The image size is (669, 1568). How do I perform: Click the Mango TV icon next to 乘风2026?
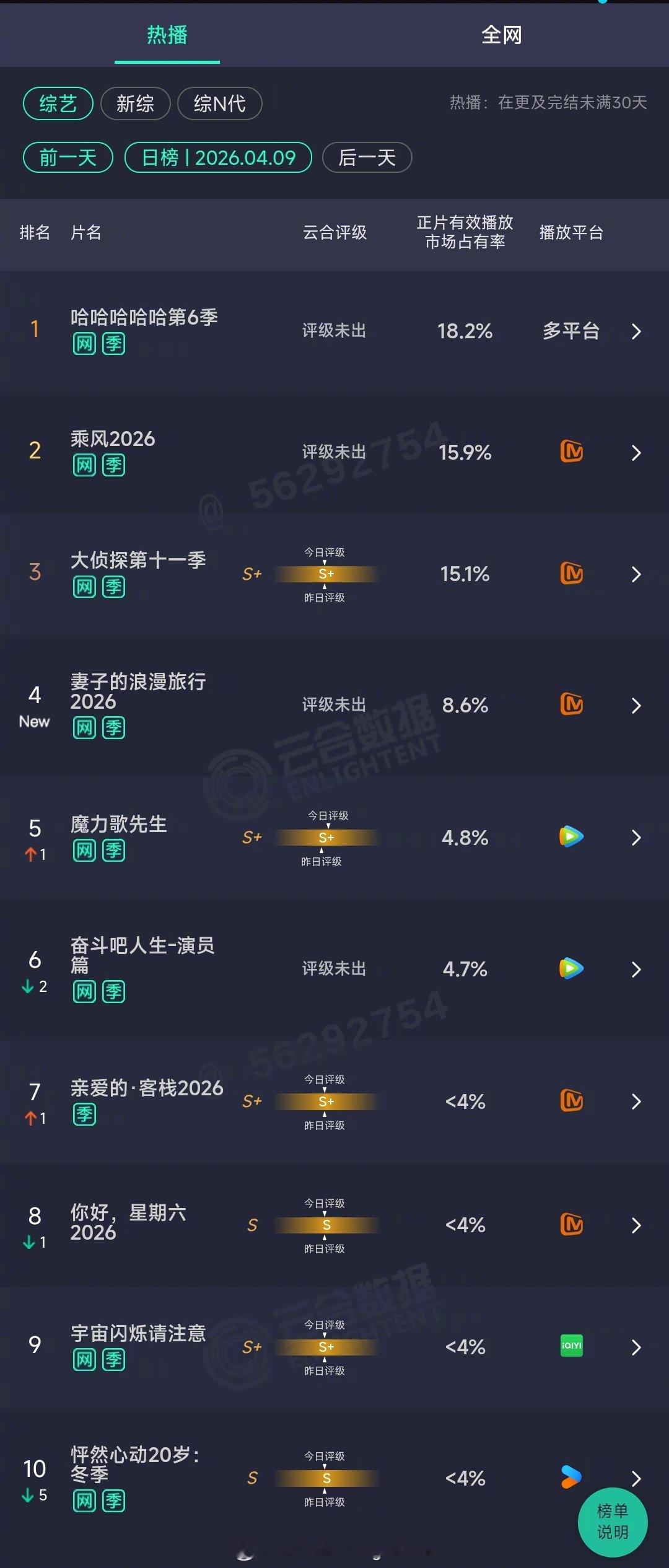(569, 452)
